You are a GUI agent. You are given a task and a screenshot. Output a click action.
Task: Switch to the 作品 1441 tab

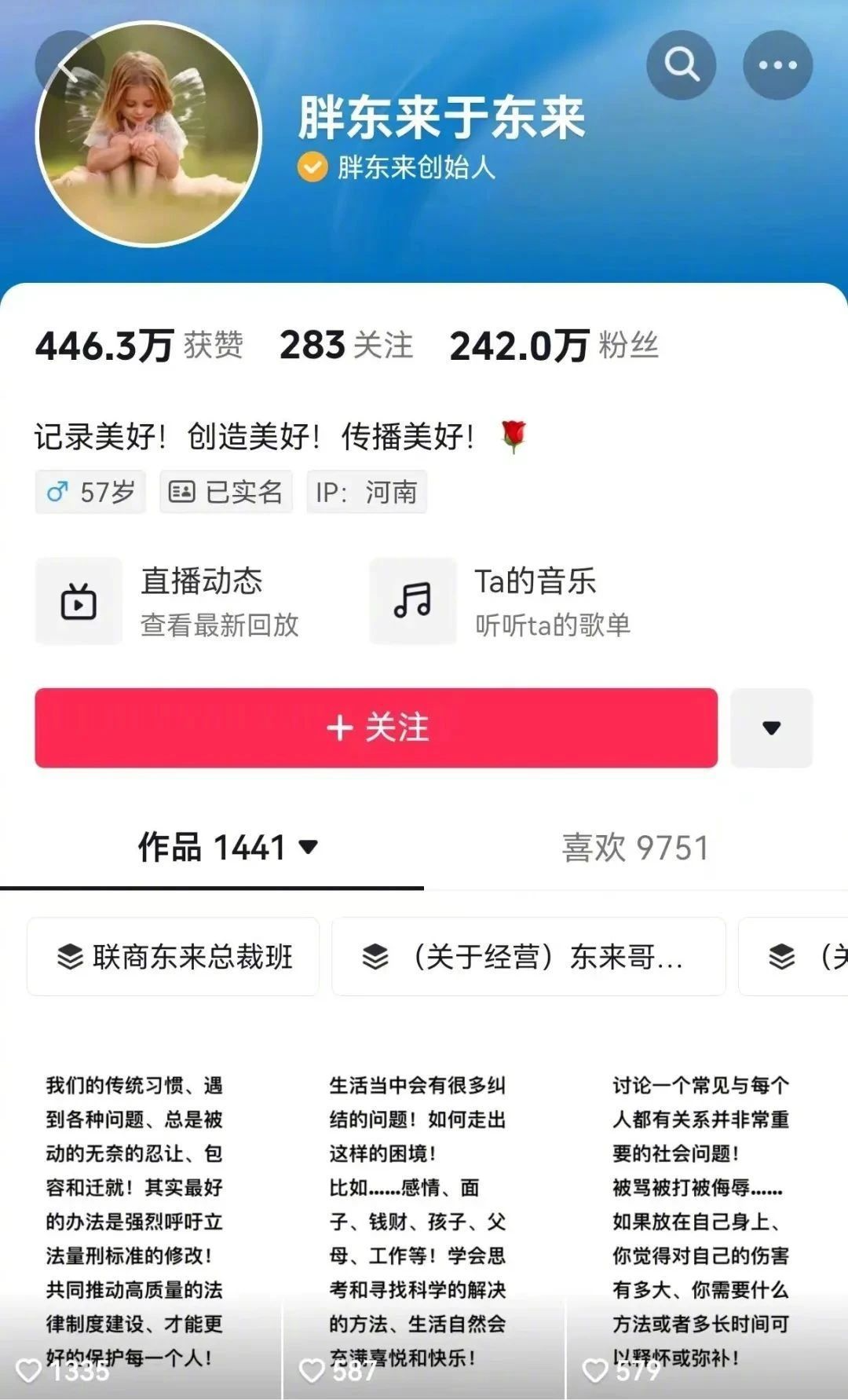228,848
